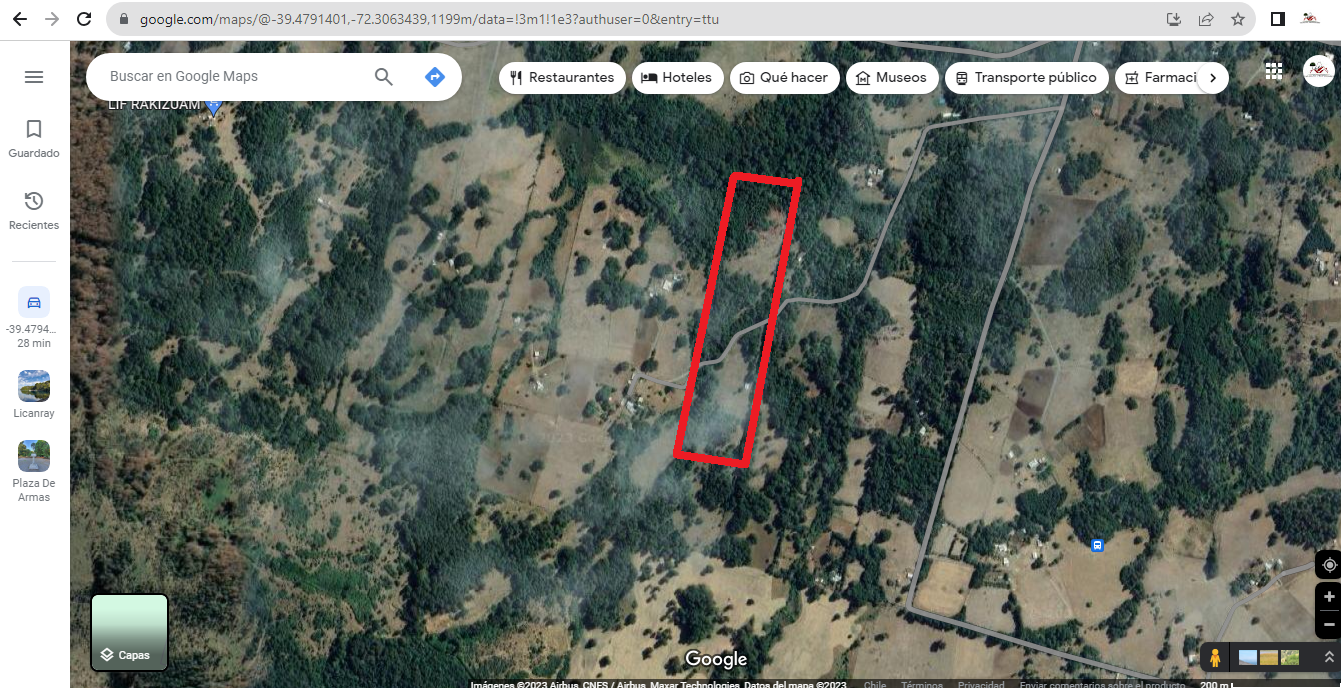Show more category chips with arrow
The image size is (1341, 688).
(1212, 77)
